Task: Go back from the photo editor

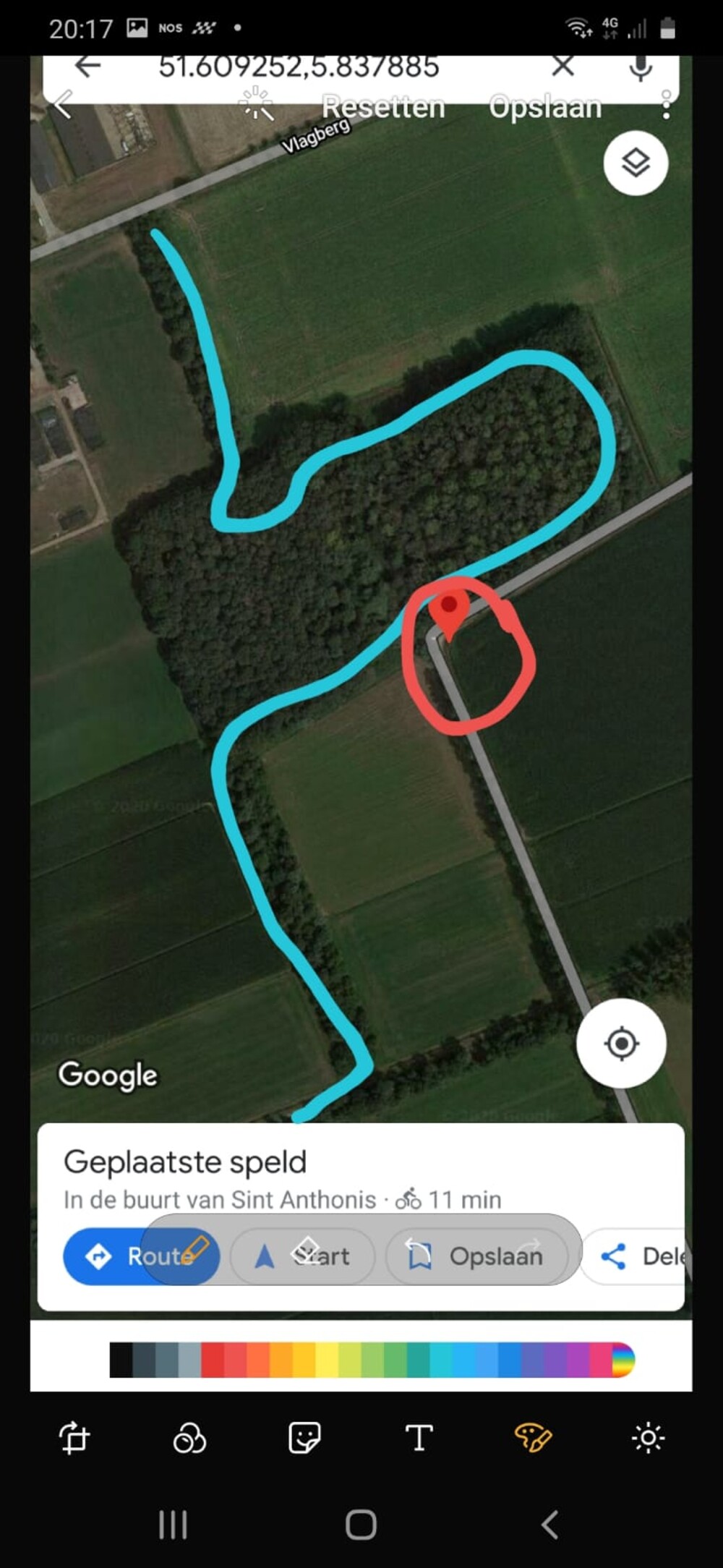Action: click(x=64, y=105)
